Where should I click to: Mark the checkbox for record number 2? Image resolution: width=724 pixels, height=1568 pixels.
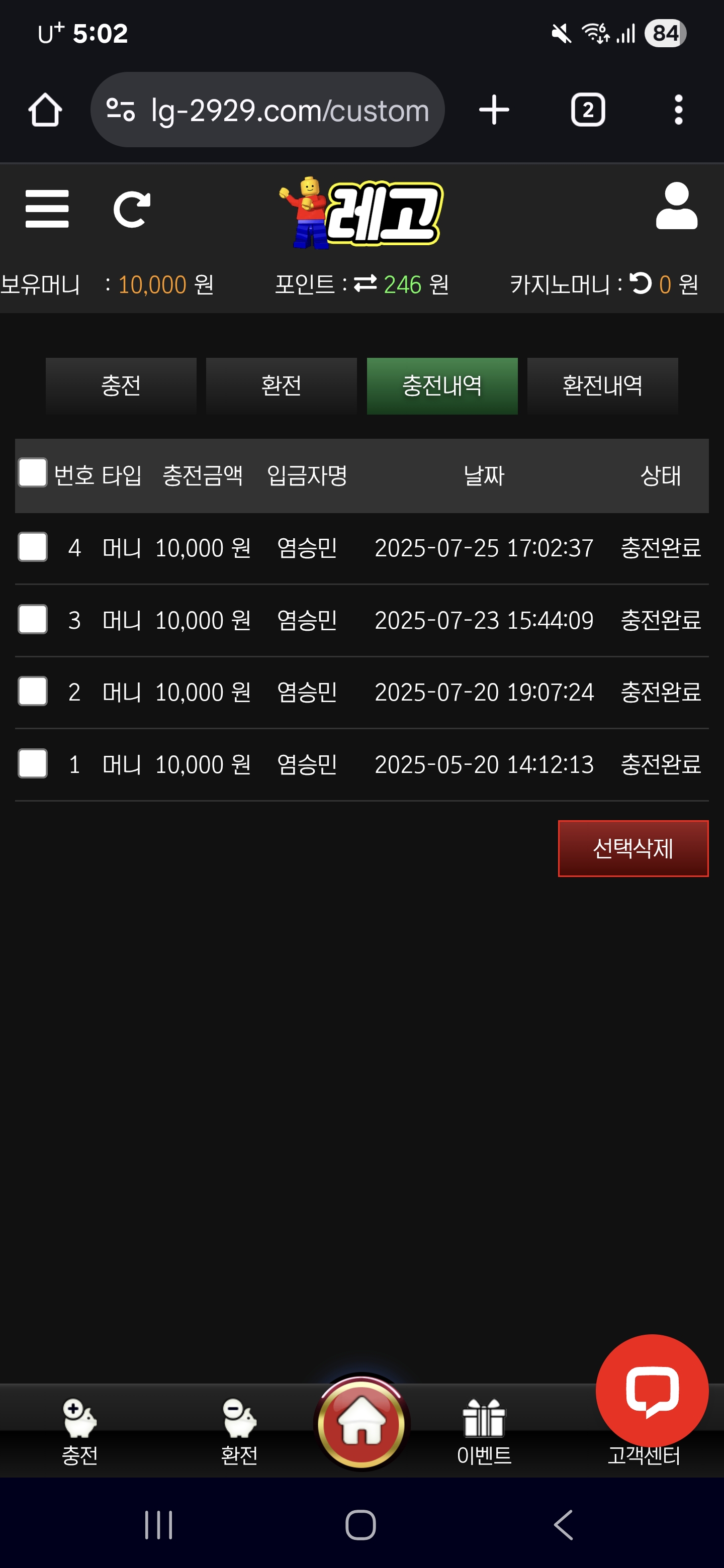(x=33, y=691)
